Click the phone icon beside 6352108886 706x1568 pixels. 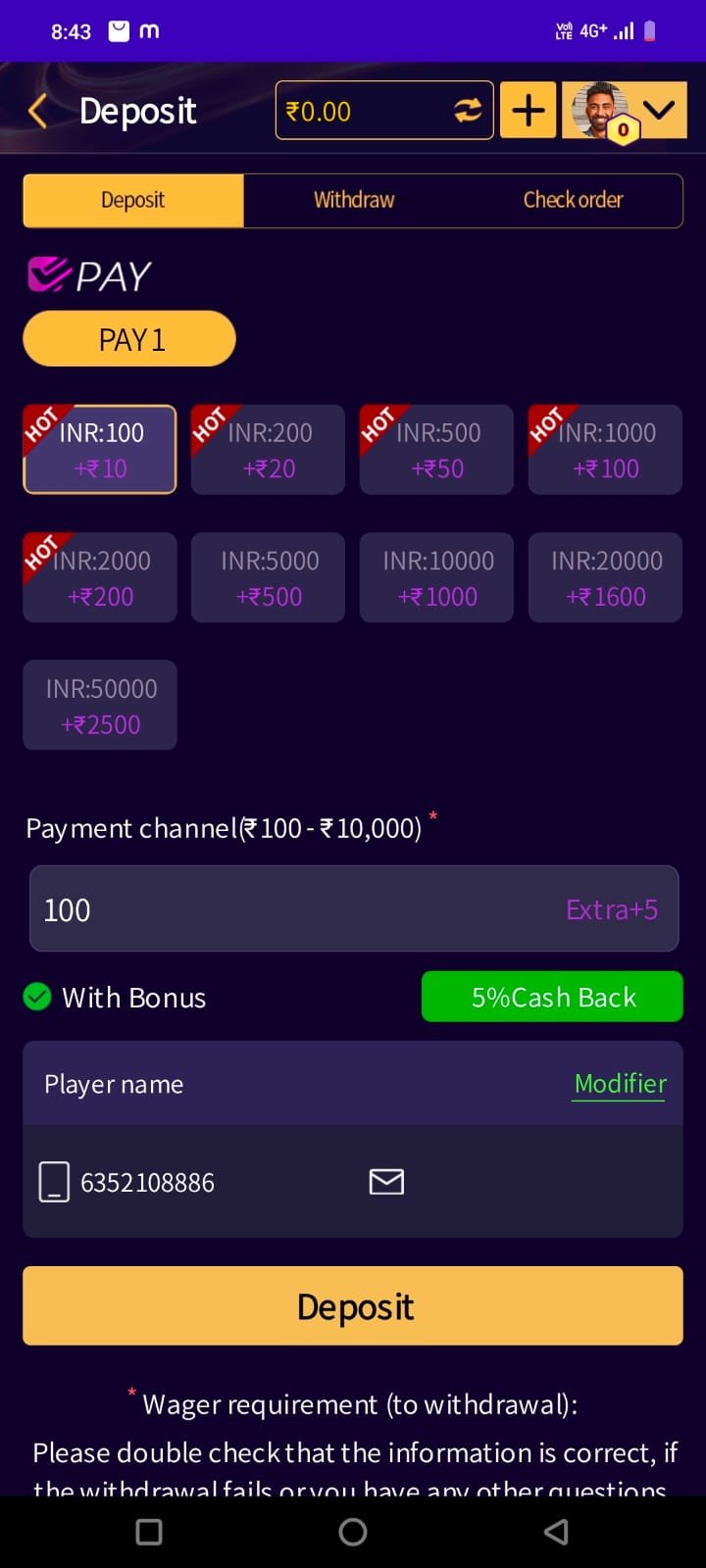pos(54,1182)
